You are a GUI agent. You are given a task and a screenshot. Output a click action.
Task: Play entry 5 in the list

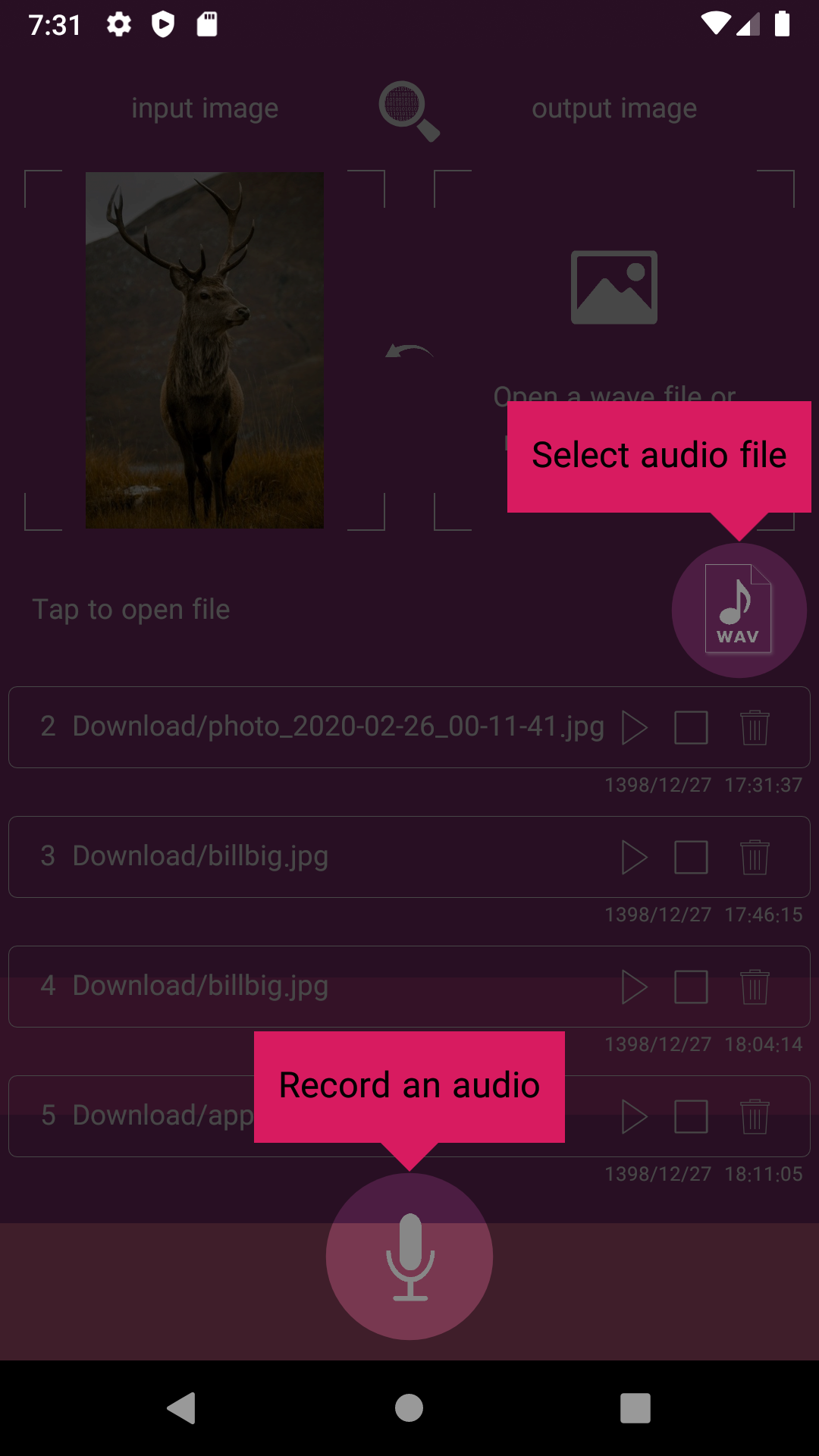[634, 1117]
